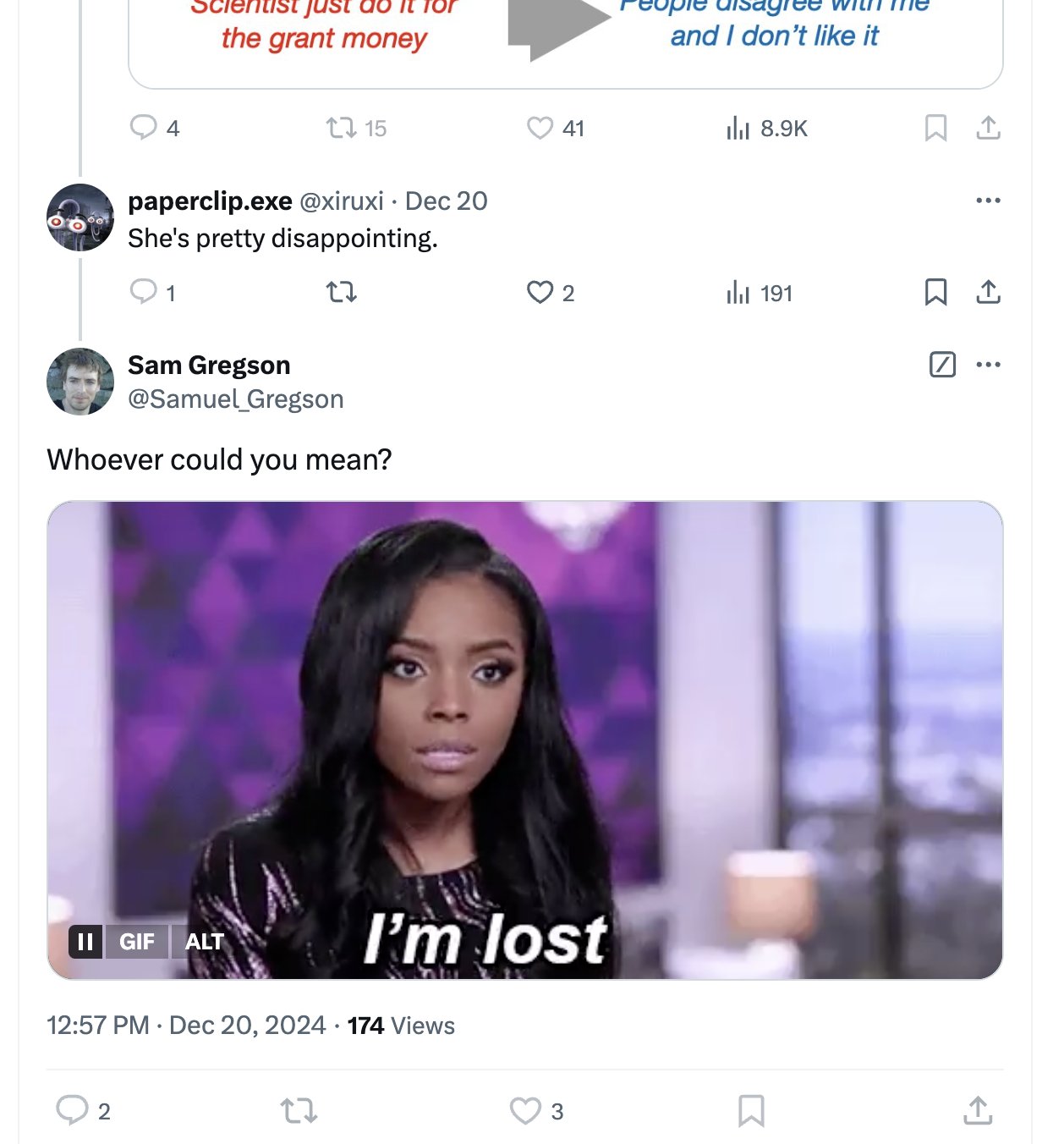Open overflow menu on paperclip.exe's post

tap(988, 201)
